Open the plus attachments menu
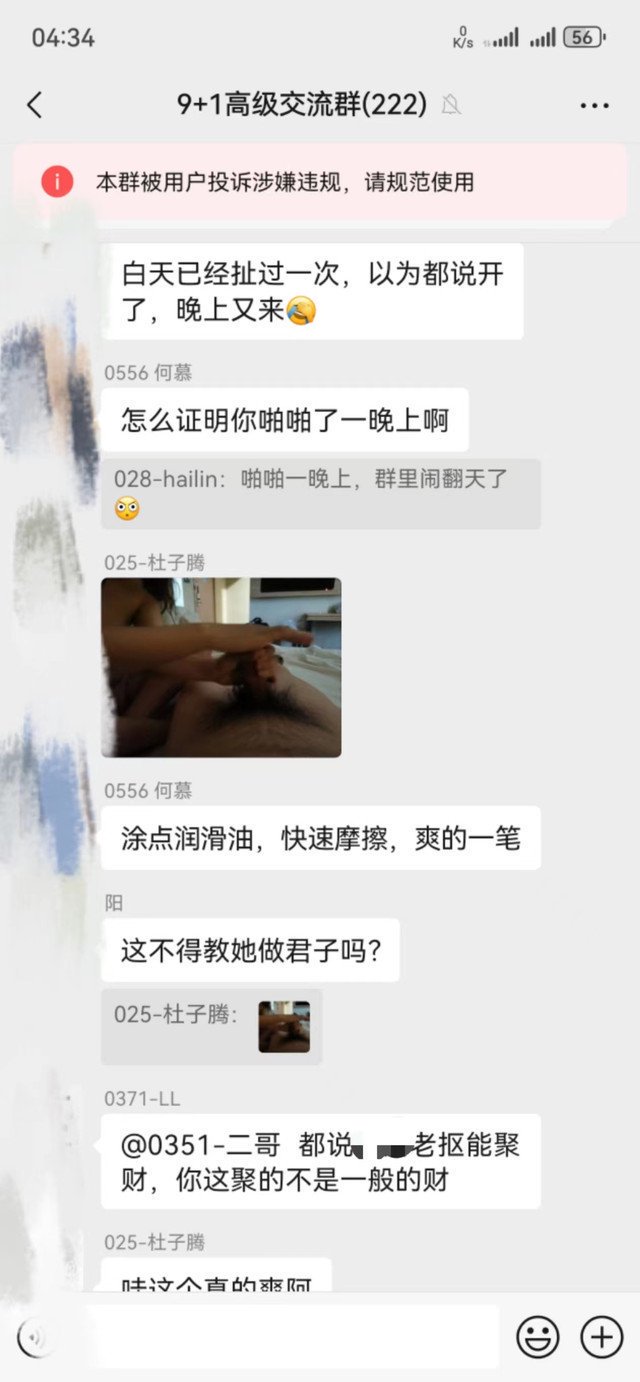 (x=602, y=1336)
